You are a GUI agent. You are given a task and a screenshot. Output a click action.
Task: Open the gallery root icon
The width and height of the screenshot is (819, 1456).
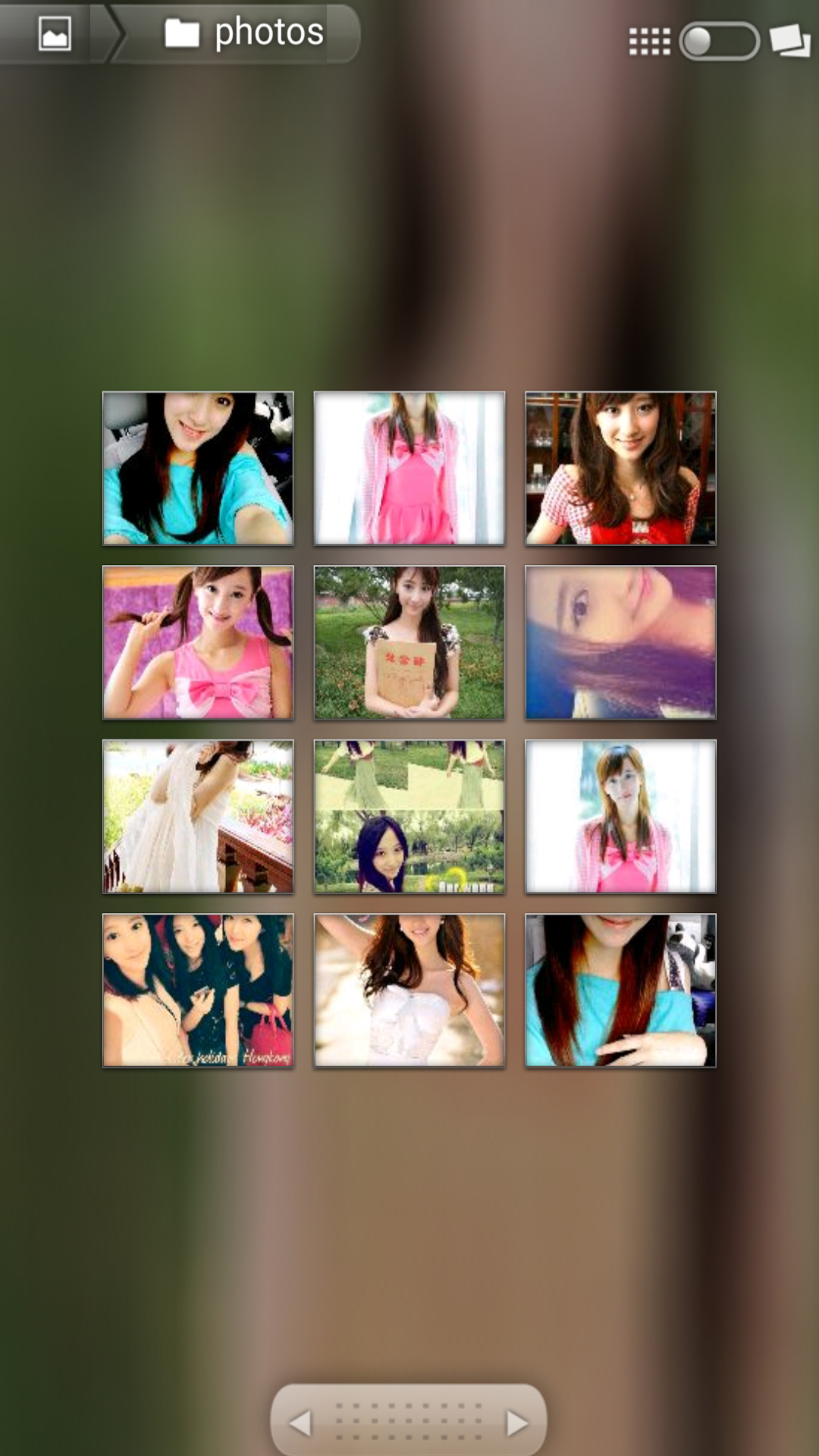(x=55, y=34)
